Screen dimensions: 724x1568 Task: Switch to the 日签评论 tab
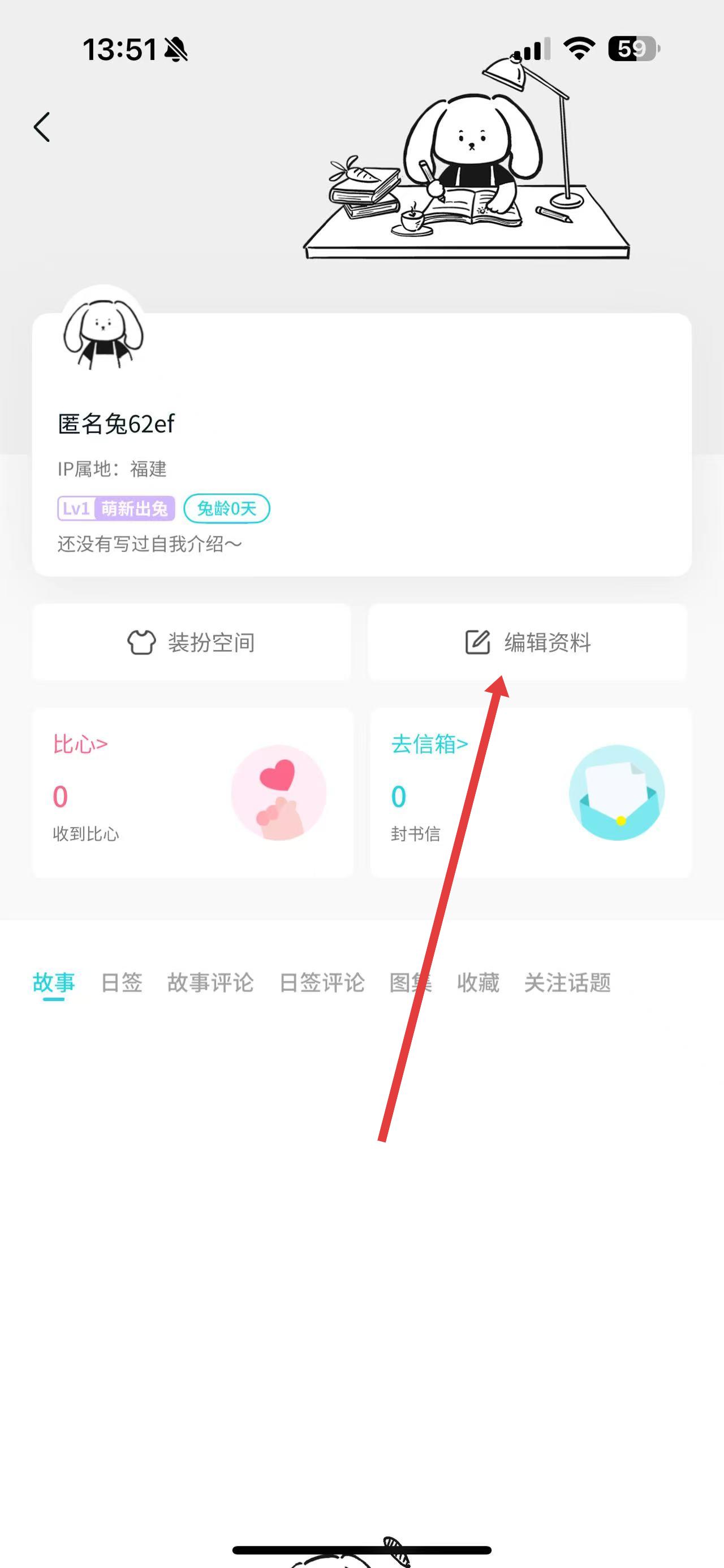[x=321, y=982]
